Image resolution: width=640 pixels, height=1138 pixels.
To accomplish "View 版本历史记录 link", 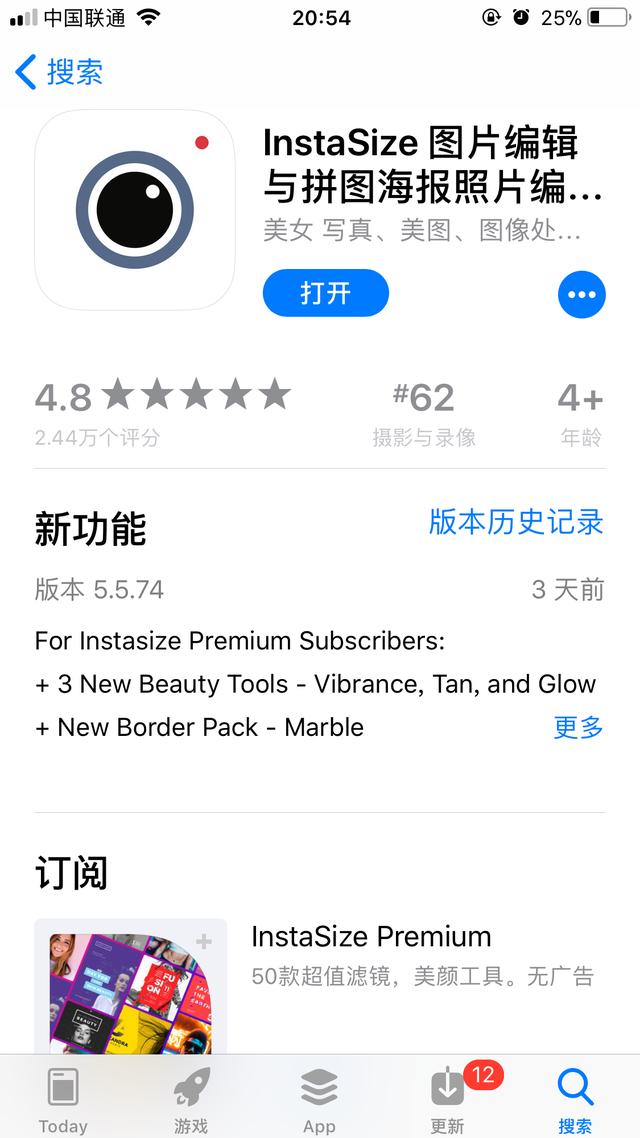I will click(516, 521).
